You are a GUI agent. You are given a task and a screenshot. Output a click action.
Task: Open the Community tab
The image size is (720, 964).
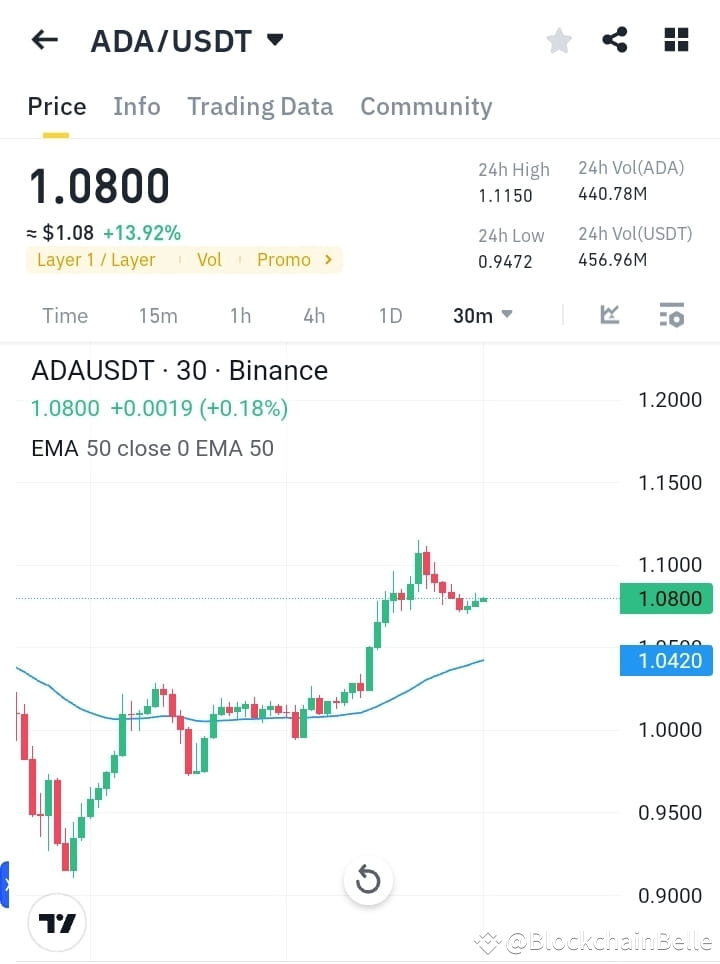click(426, 106)
